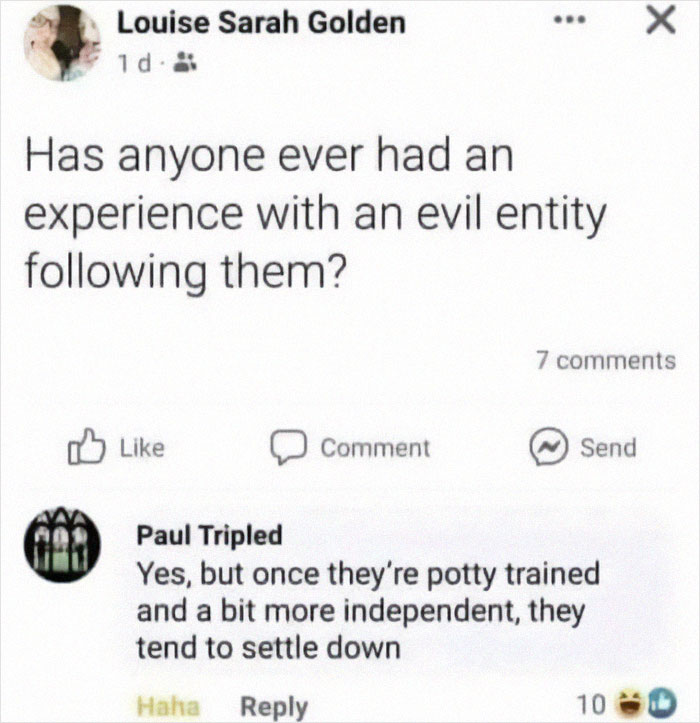The image size is (700, 723).
Task: Send the post via Messenger
Action: 583,447
